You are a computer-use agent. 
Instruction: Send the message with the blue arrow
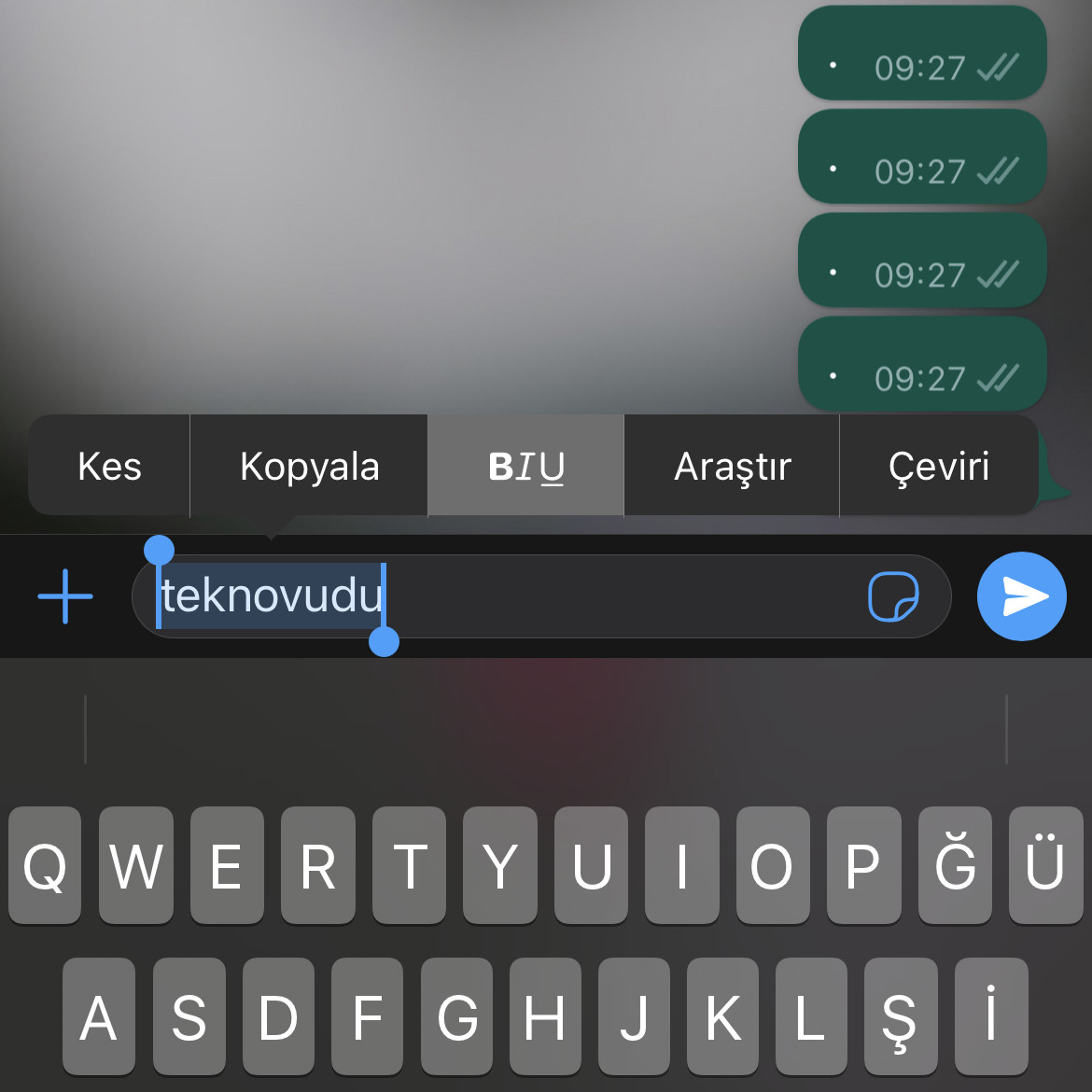tap(1021, 596)
